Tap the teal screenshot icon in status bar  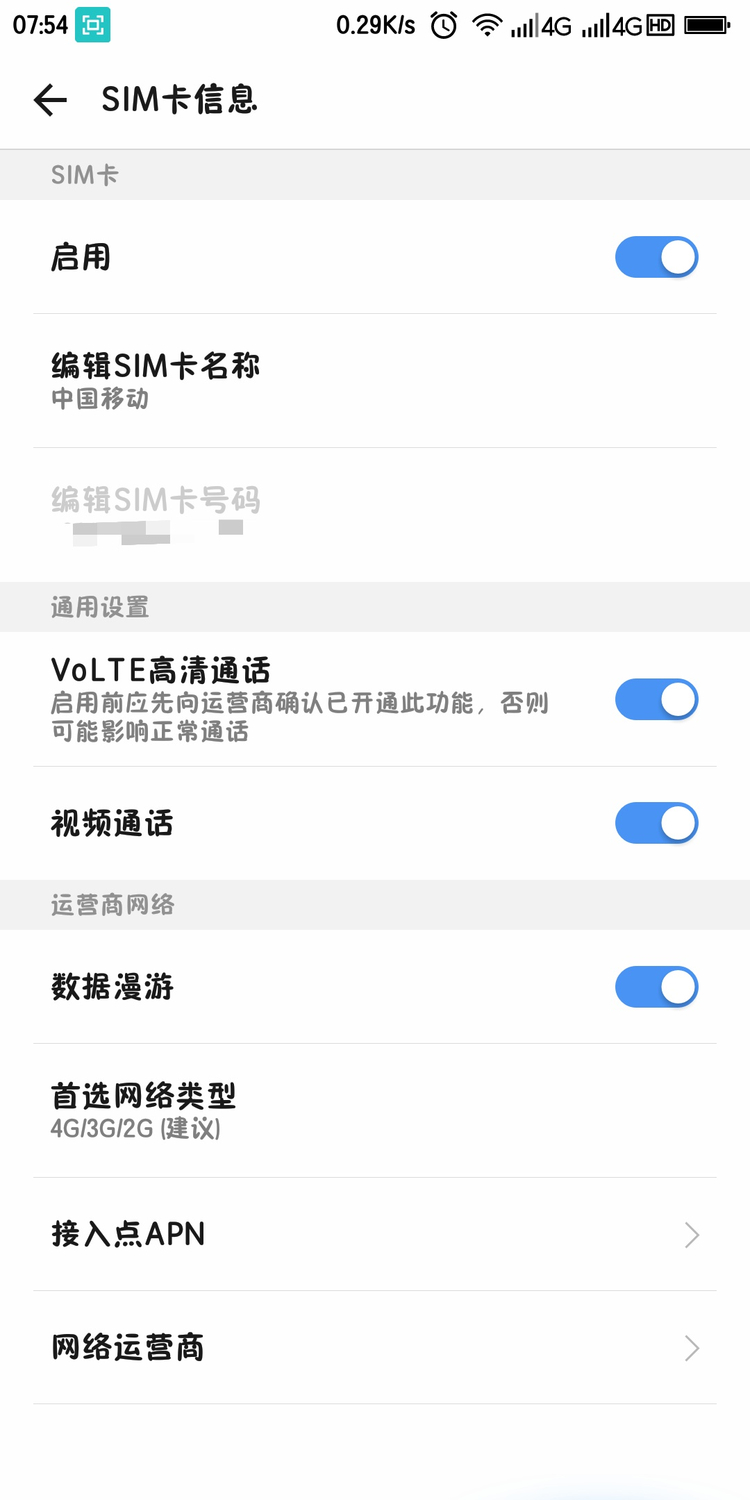pyautogui.click(x=93, y=25)
